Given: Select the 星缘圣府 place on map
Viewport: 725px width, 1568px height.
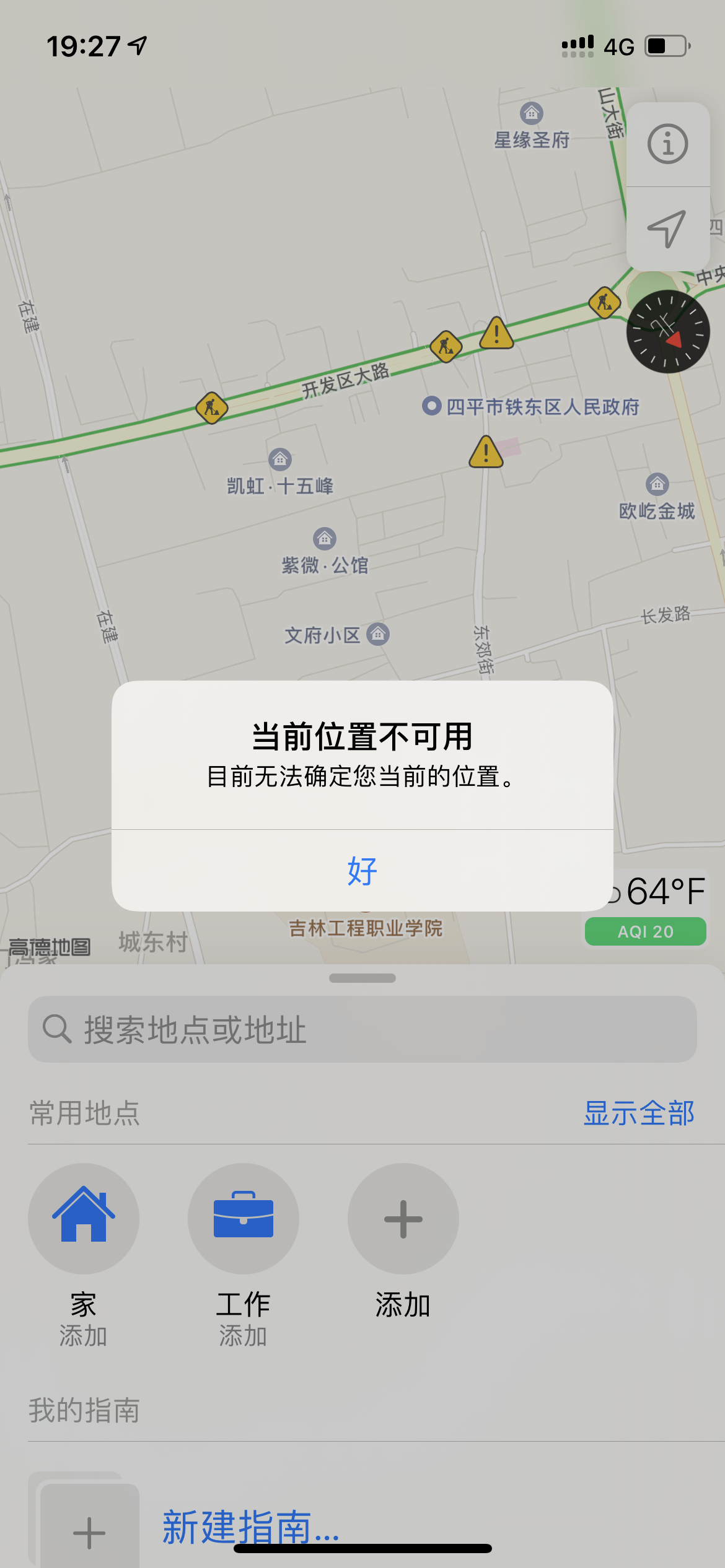Looking at the screenshot, I should [531, 114].
